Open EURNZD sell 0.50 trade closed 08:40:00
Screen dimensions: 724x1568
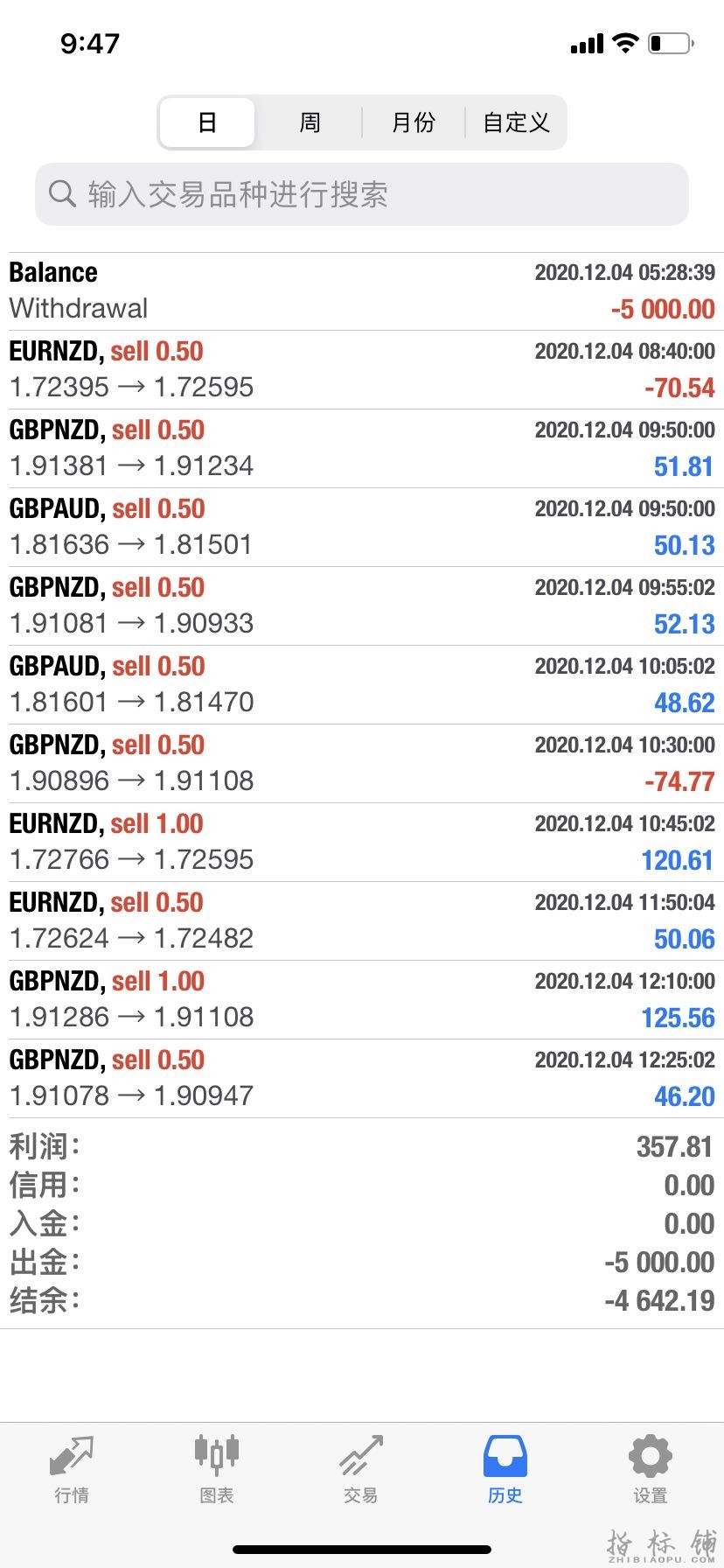click(x=362, y=369)
